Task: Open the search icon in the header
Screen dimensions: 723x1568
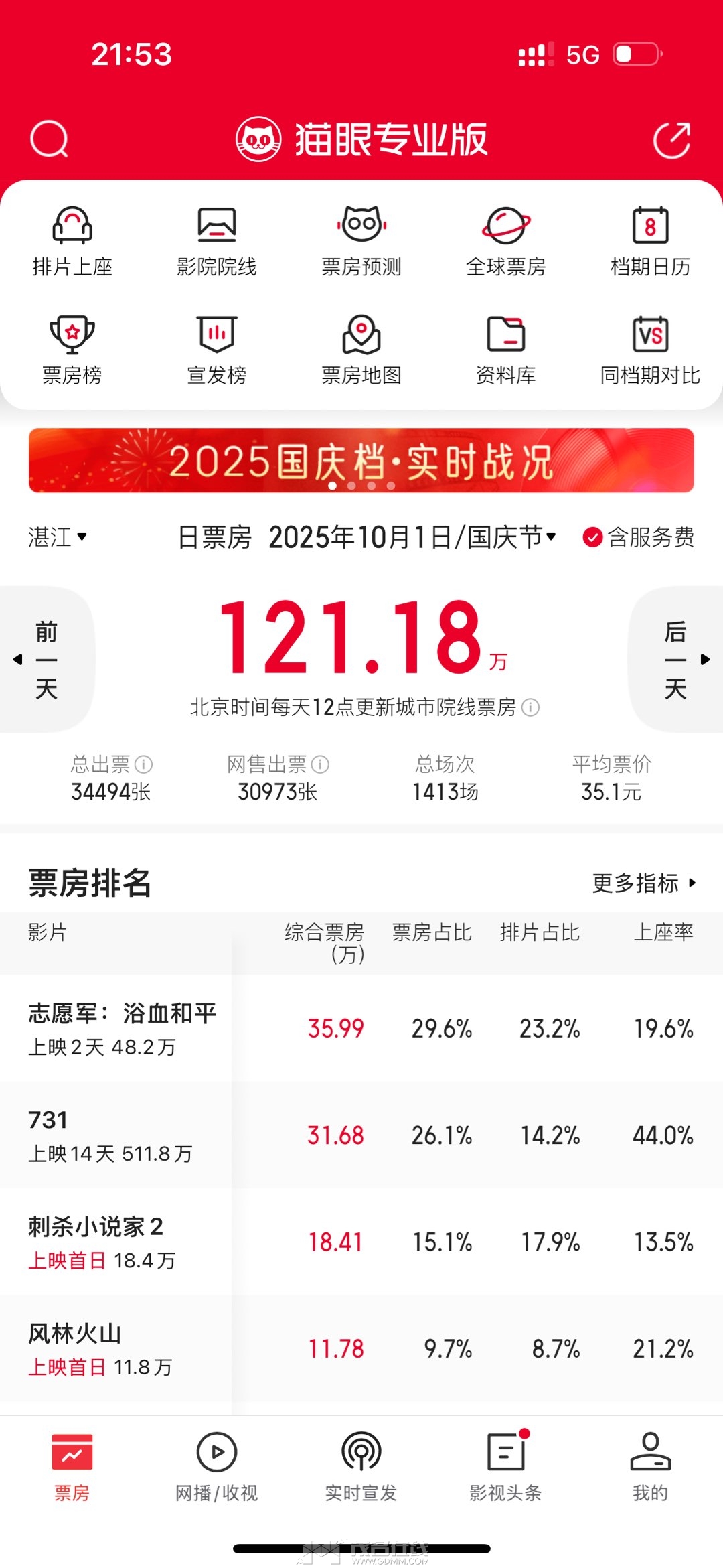Action: click(x=49, y=139)
